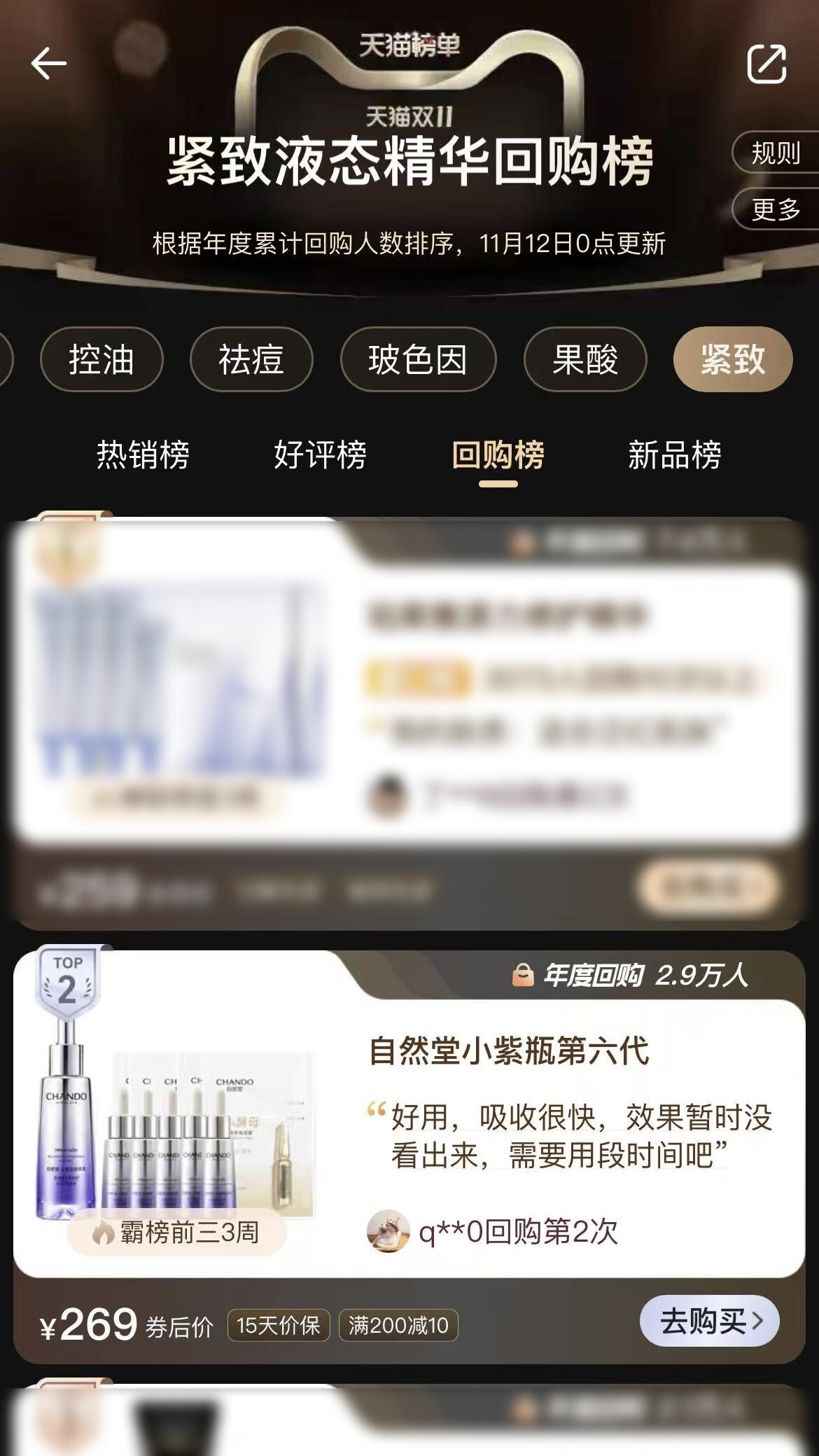The height and width of the screenshot is (1456, 819).
Task: Select the 控油 category chip
Action: [101, 359]
